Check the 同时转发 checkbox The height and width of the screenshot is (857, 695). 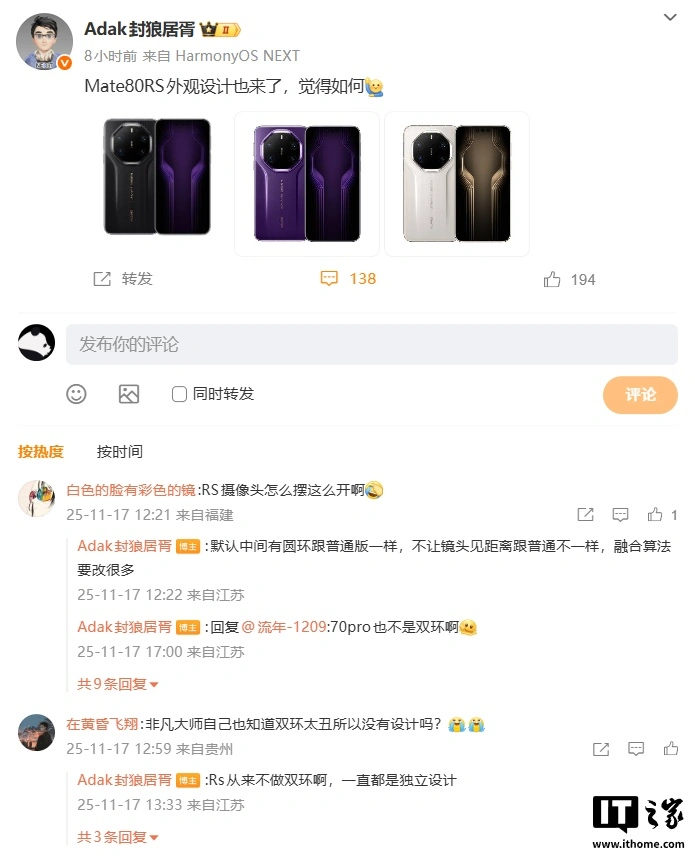180,394
